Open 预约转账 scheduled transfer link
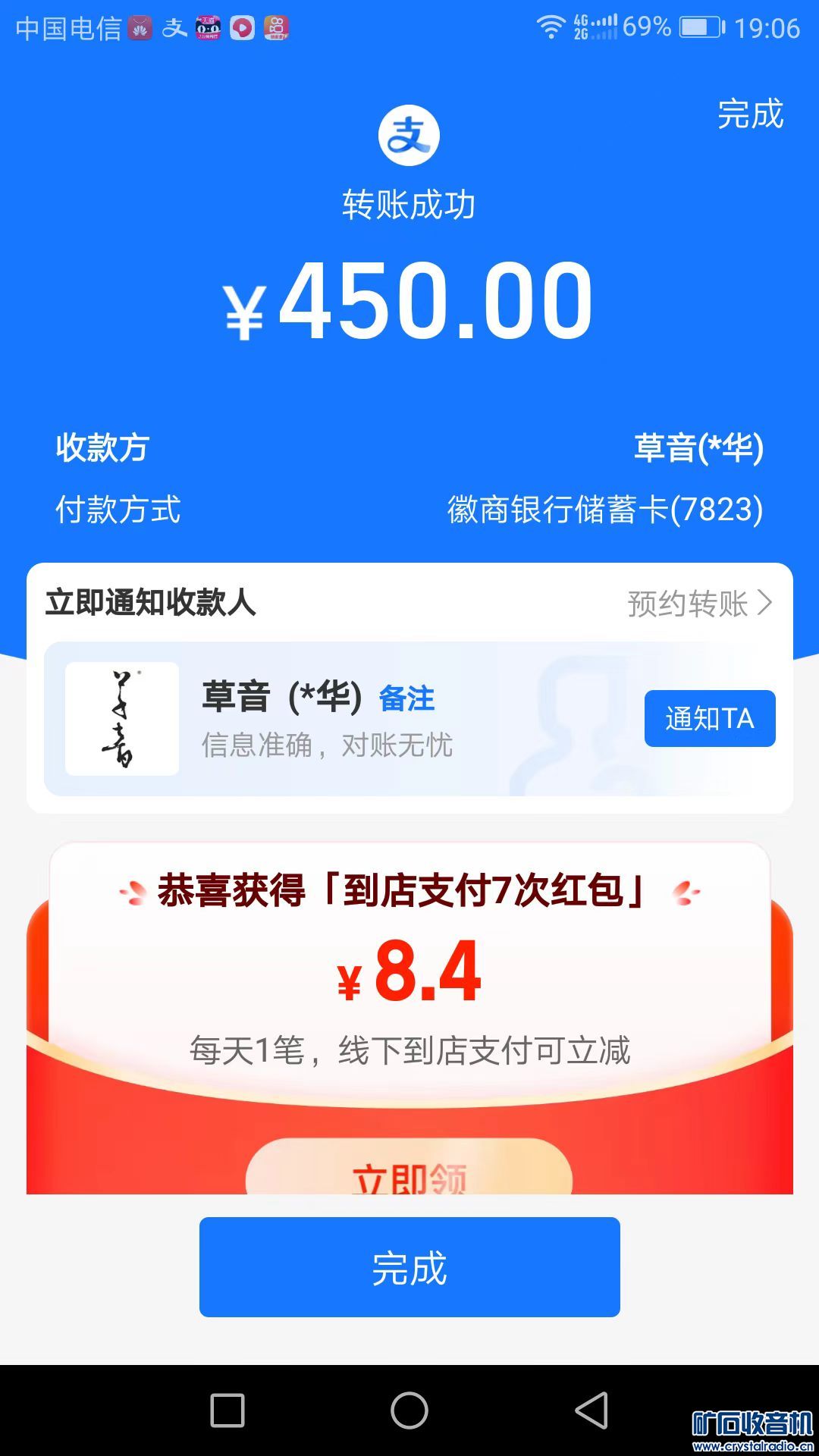 pos(698,604)
